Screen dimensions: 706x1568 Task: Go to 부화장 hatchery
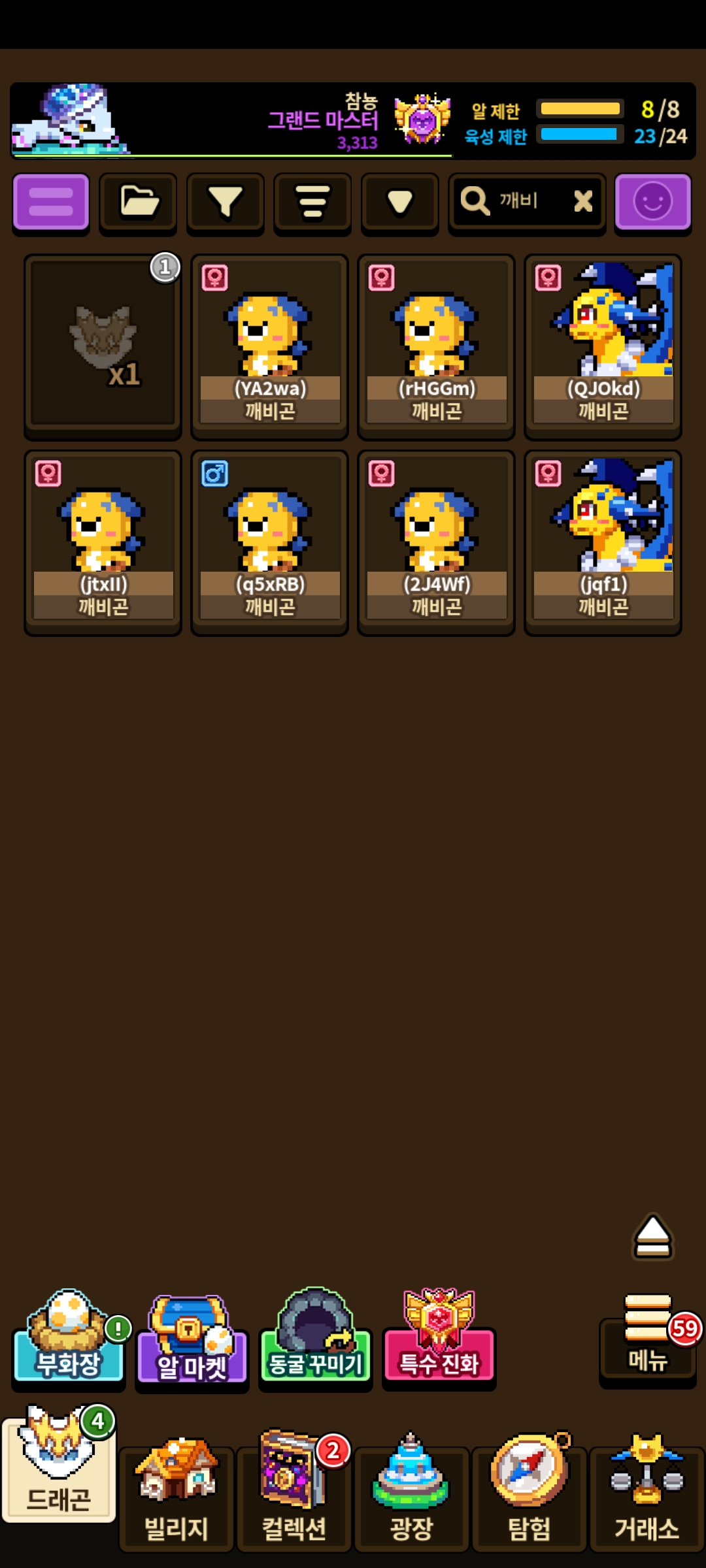tap(69, 1339)
